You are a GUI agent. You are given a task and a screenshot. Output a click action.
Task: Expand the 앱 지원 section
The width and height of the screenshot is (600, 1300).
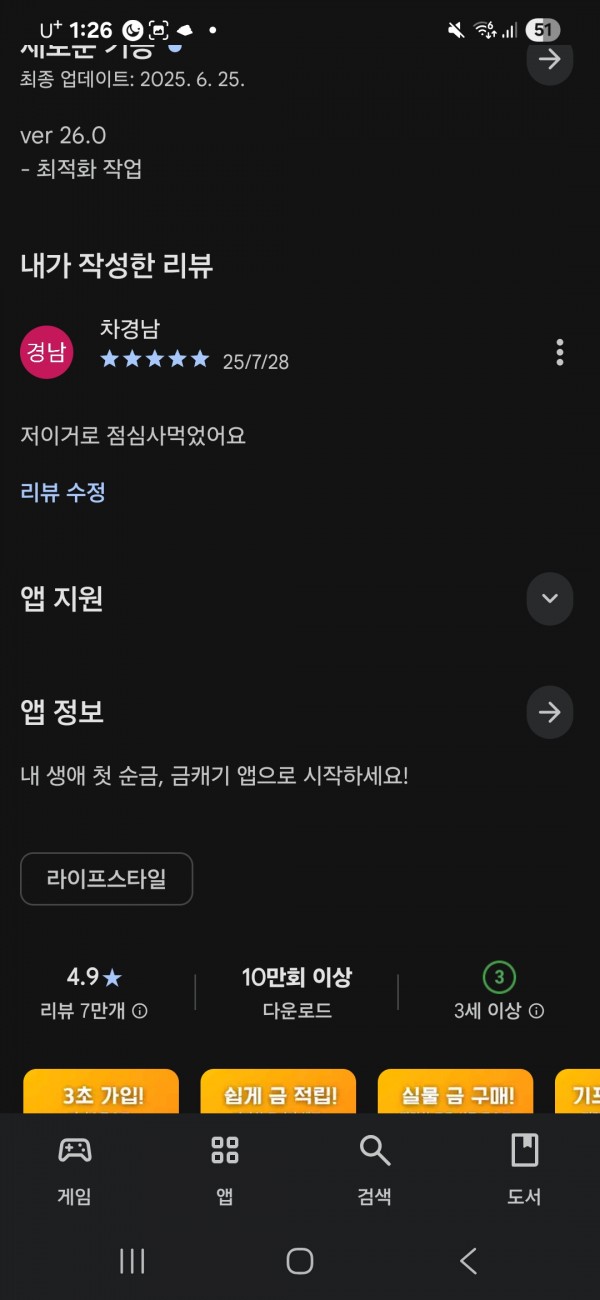pyautogui.click(x=549, y=598)
